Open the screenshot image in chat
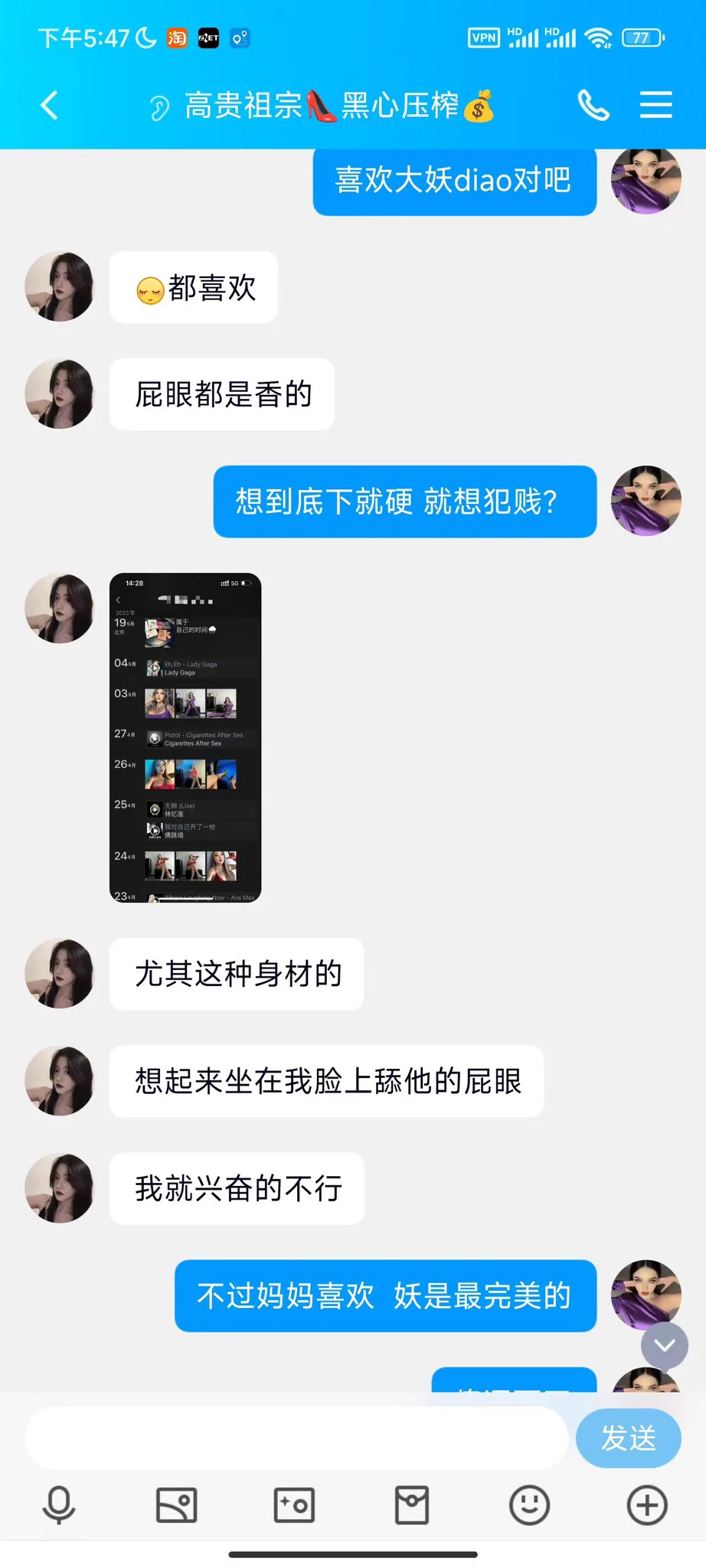 pyautogui.click(x=185, y=737)
